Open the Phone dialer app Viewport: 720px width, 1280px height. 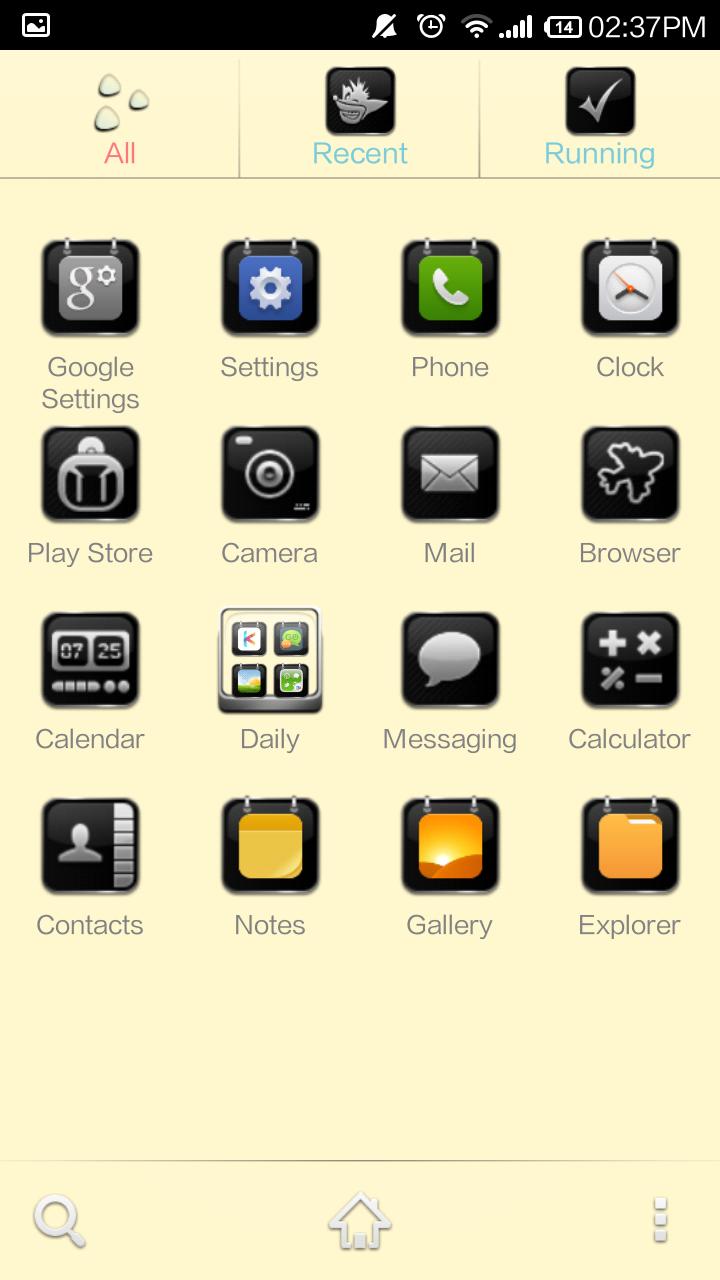[450, 288]
